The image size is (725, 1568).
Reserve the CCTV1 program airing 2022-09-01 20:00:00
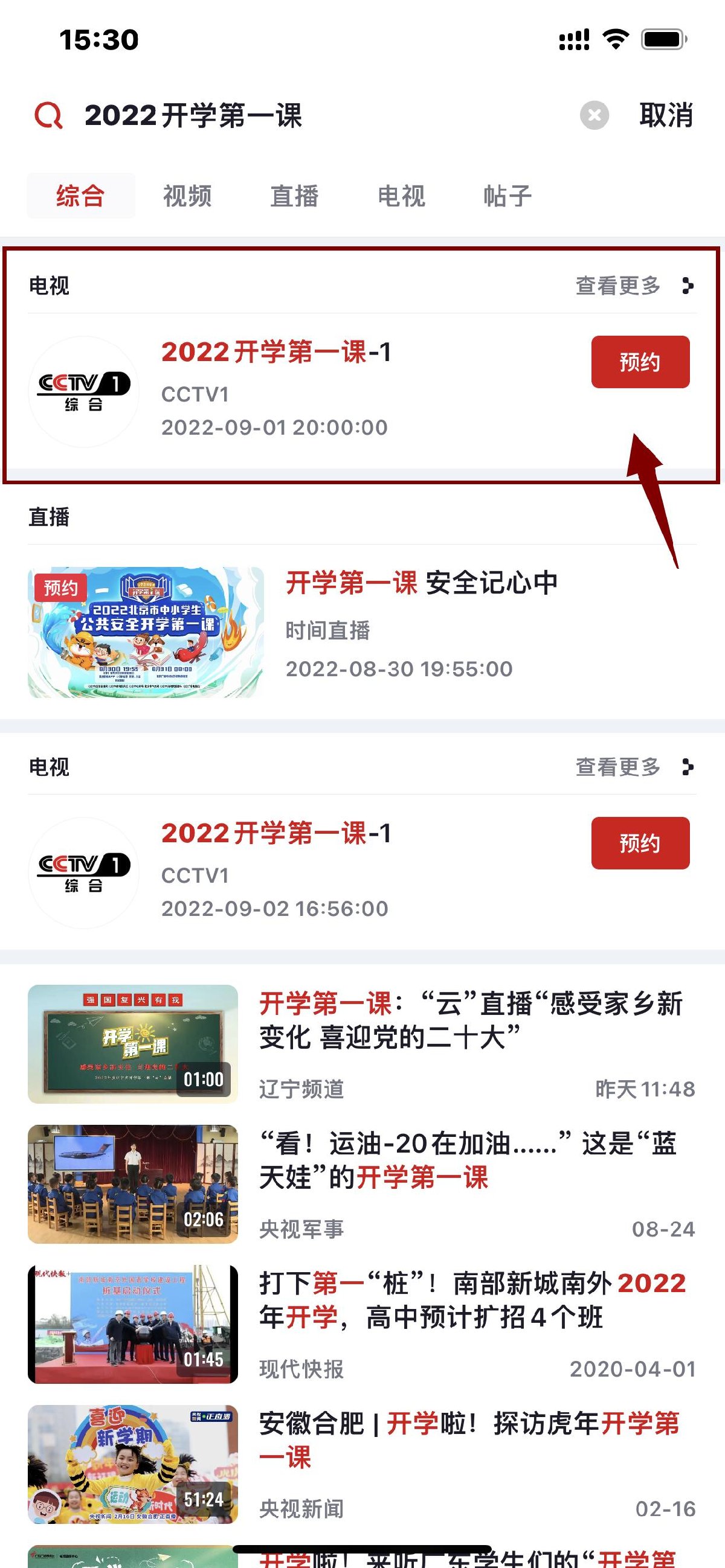click(640, 362)
